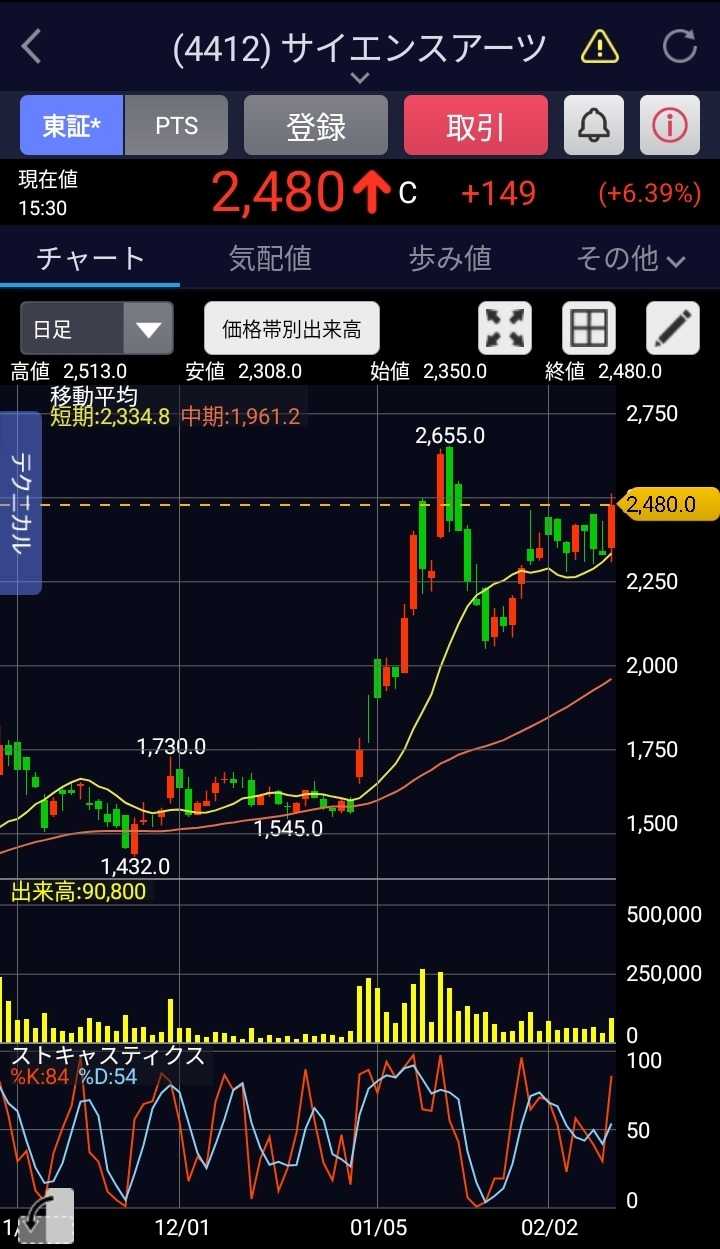Viewport: 720px width, 1249px height.
Task: Open the price alert bell
Action: [x=594, y=126]
